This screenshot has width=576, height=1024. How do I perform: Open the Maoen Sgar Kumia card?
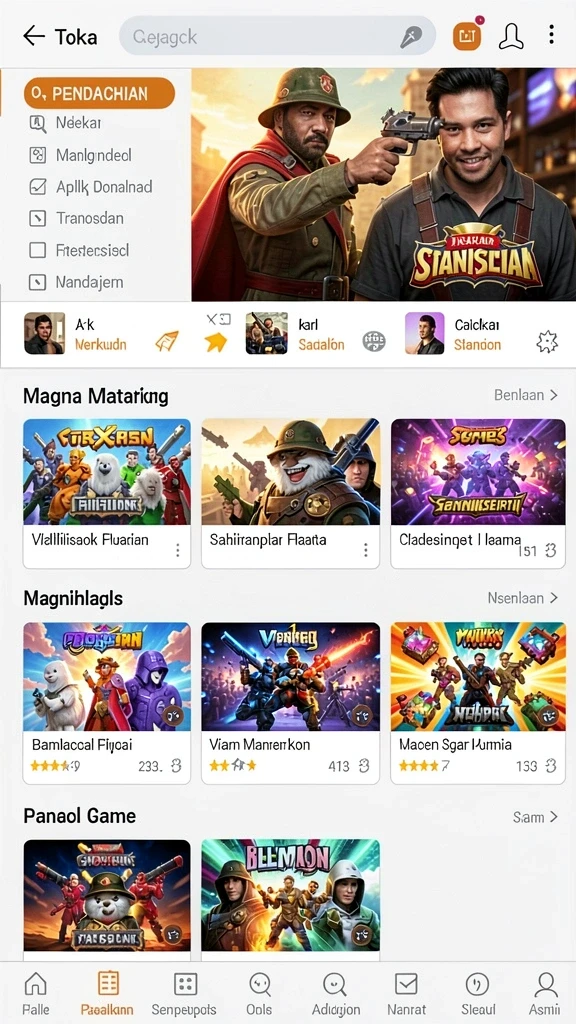pyautogui.click(x=478, y=703)
